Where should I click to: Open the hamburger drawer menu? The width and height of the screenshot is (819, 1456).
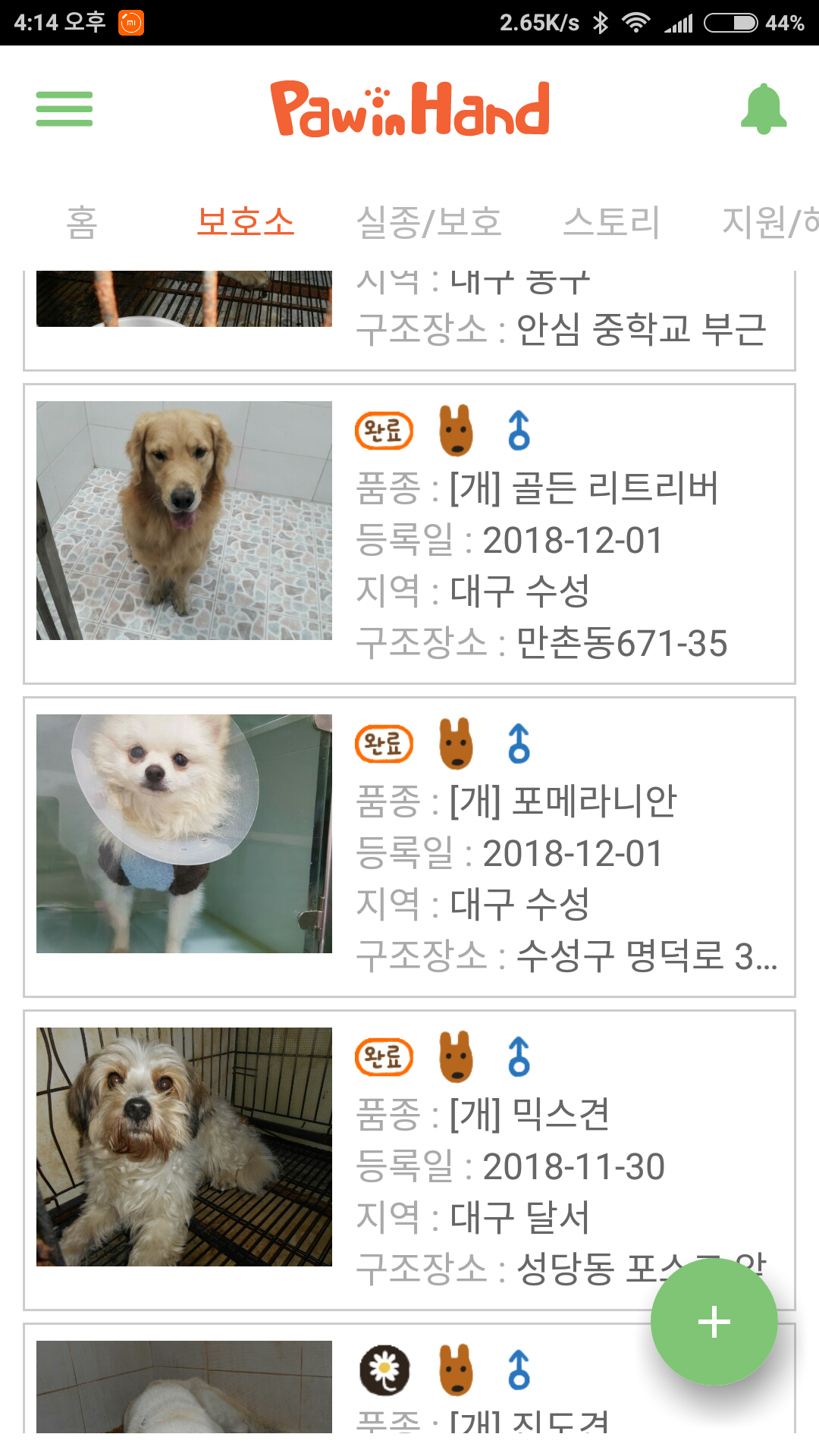64,108
